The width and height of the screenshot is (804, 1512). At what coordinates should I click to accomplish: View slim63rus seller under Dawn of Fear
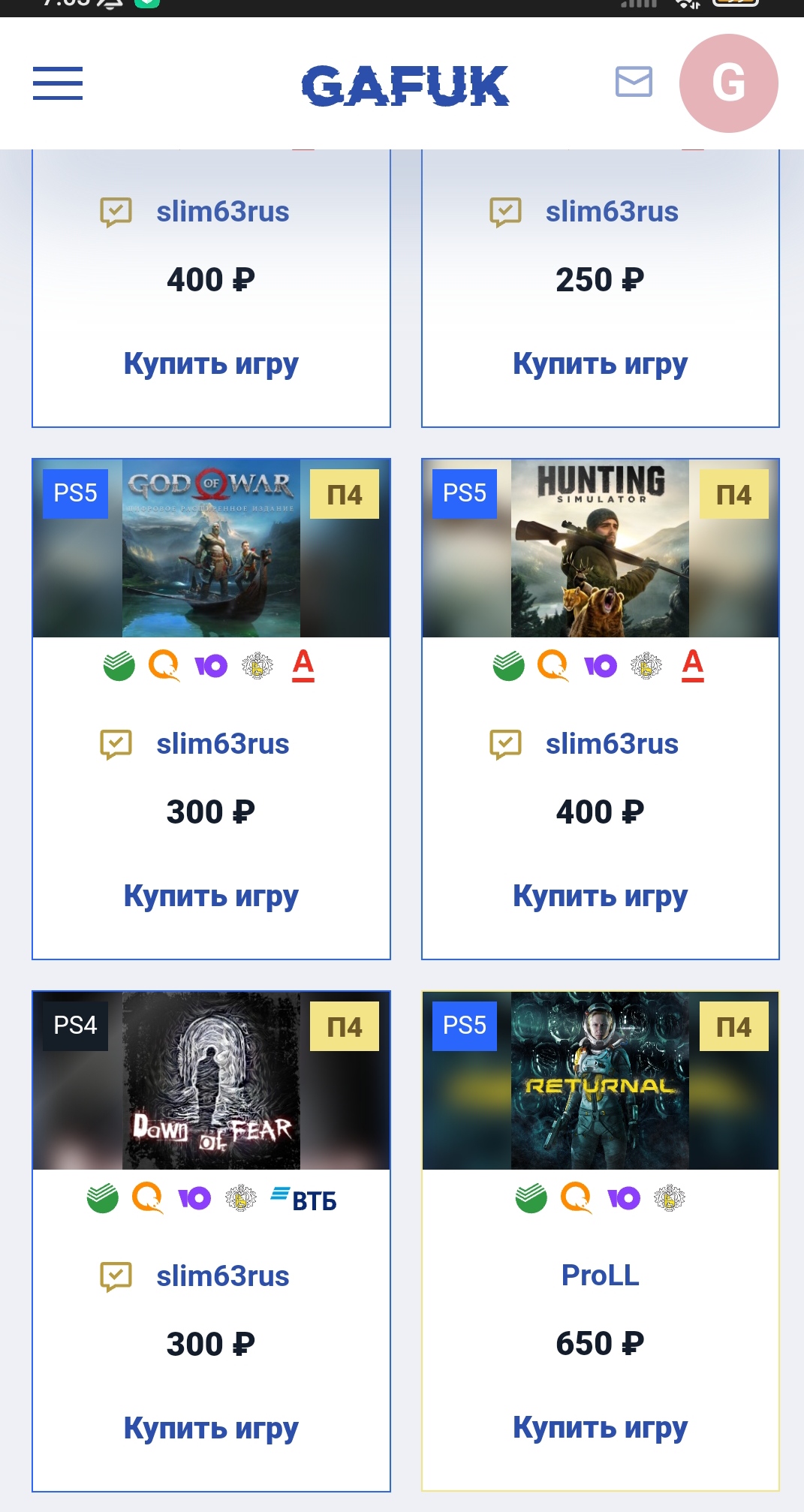tap(222, 1276)
